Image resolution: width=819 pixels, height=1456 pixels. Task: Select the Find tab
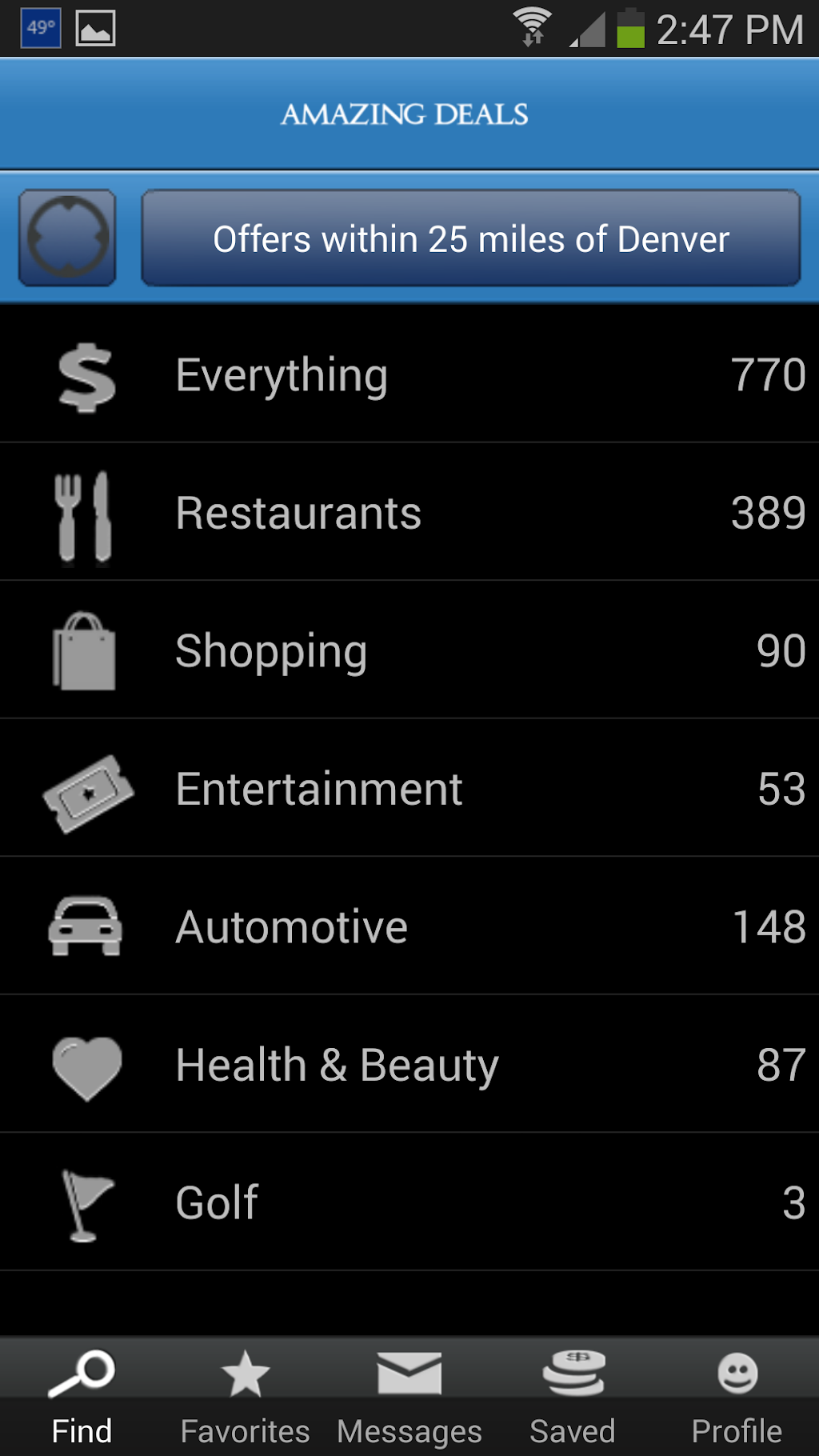pyautogui.click(x=82, y=1397)
